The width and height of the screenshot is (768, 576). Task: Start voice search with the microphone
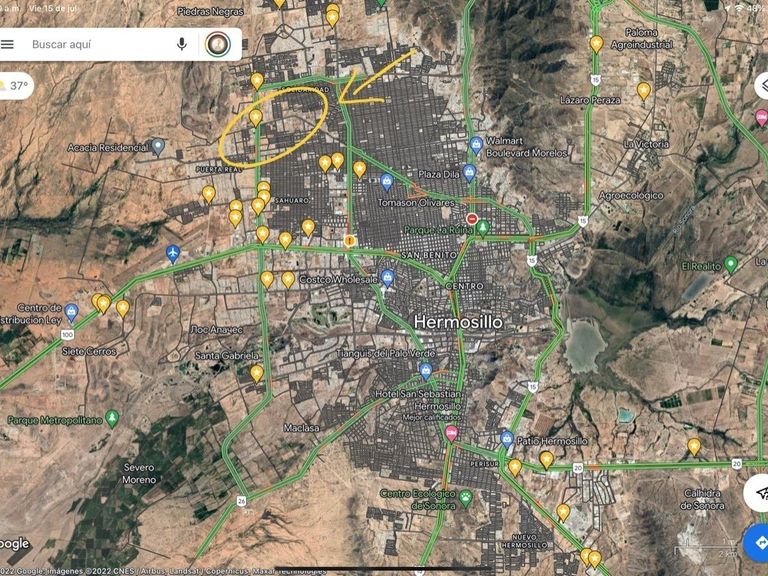pos(182,44)
